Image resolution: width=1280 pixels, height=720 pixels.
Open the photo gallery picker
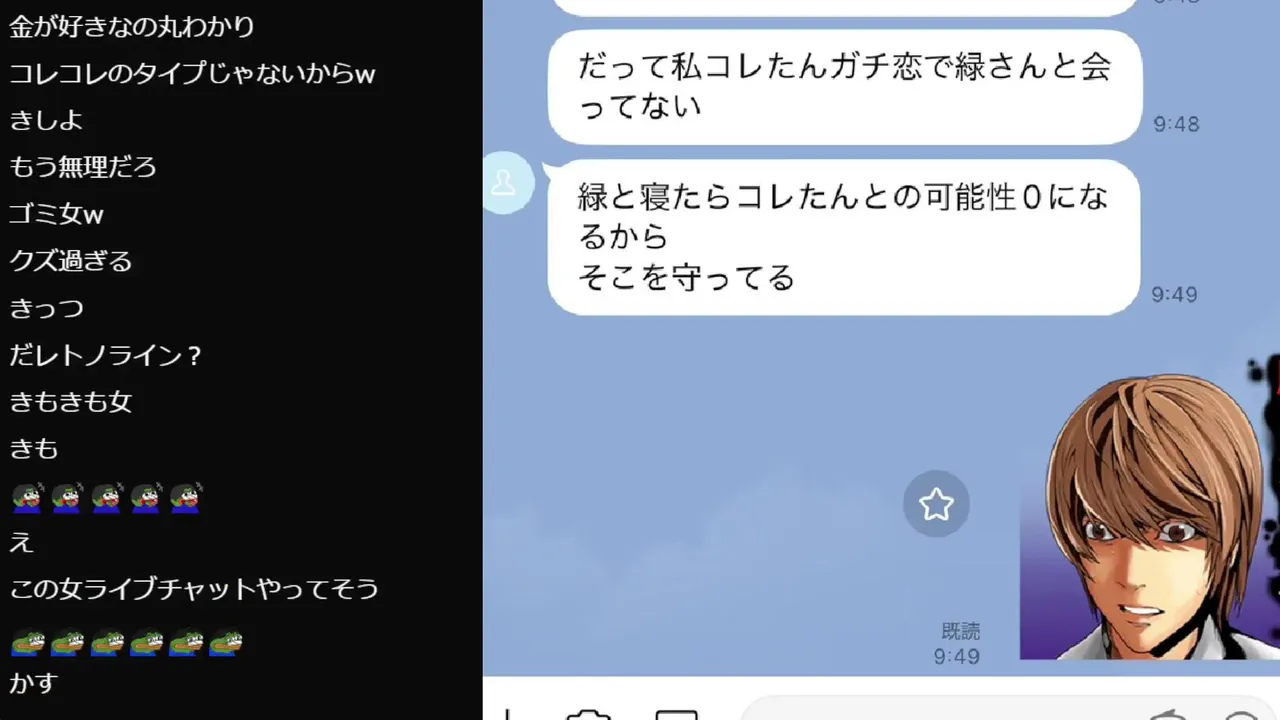[676, 714]
